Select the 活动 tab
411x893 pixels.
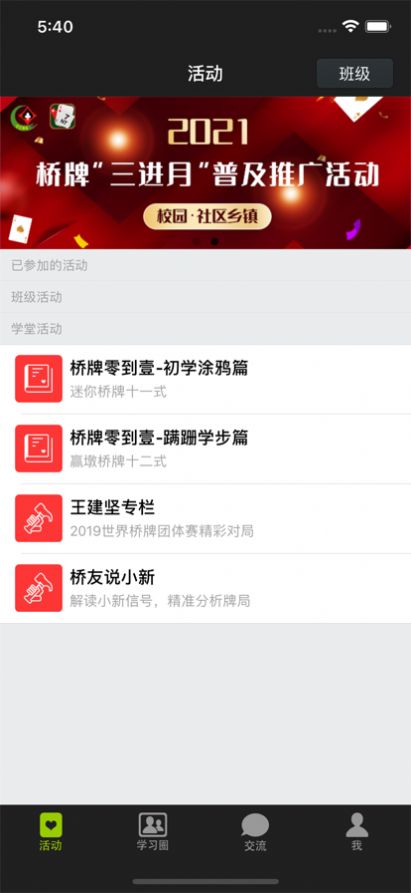click(51, 831)
